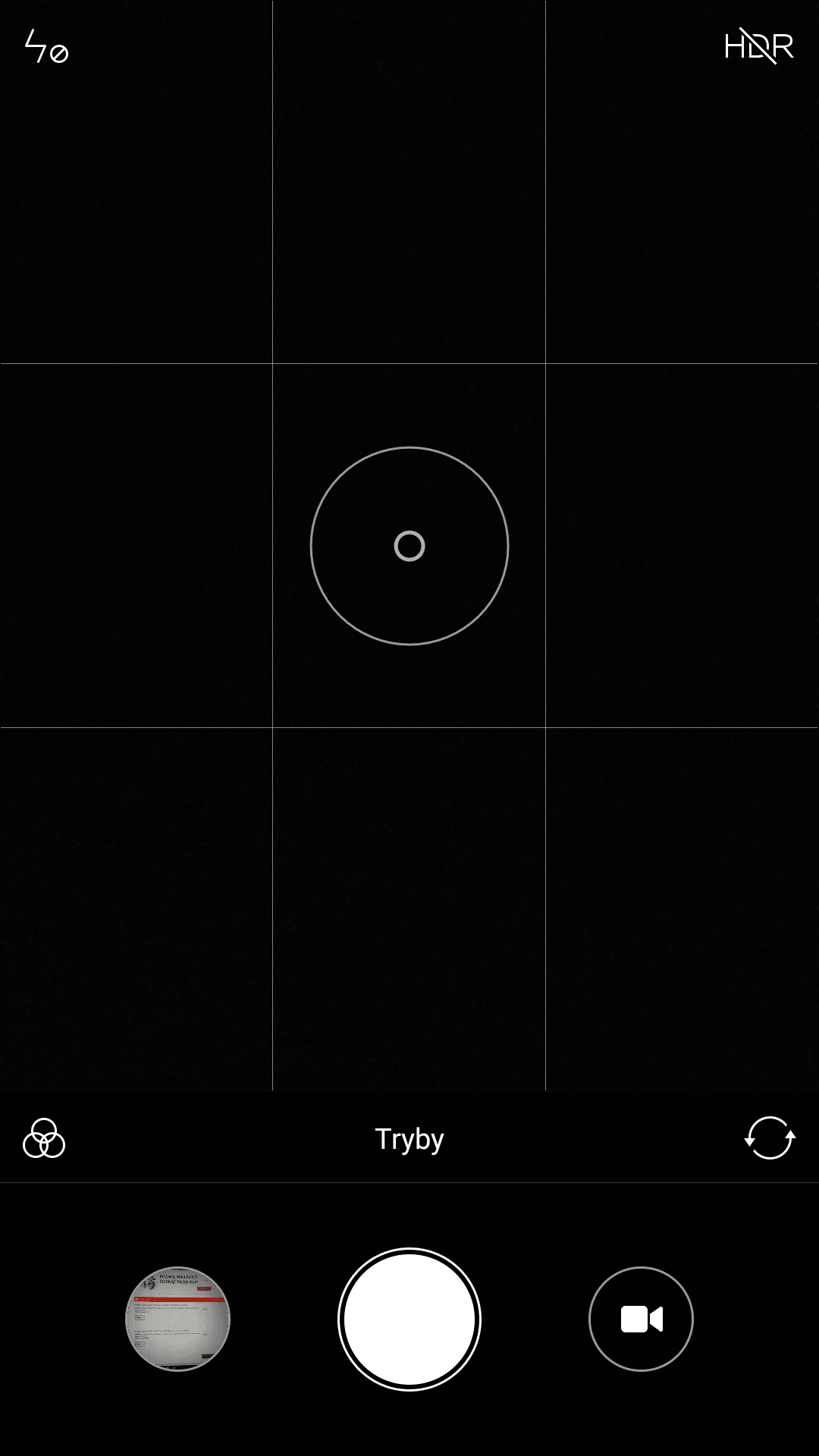Open the color filters icon
This screenshot has width=819, height=1456.
tap(44, 1138)
